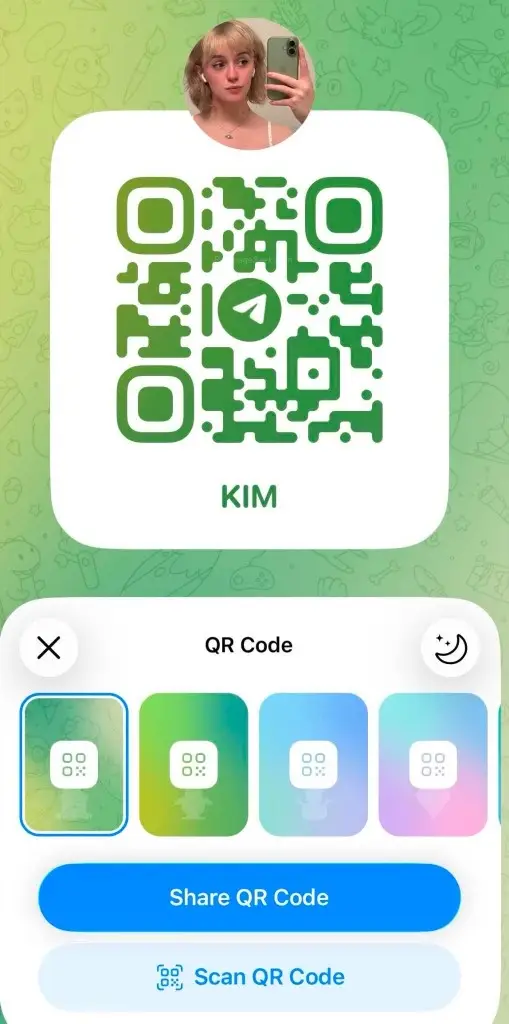Pick the blue gradient QR theme
Image resolution: width=509 pixels, height=1024 pixels.
pos(314,764)
